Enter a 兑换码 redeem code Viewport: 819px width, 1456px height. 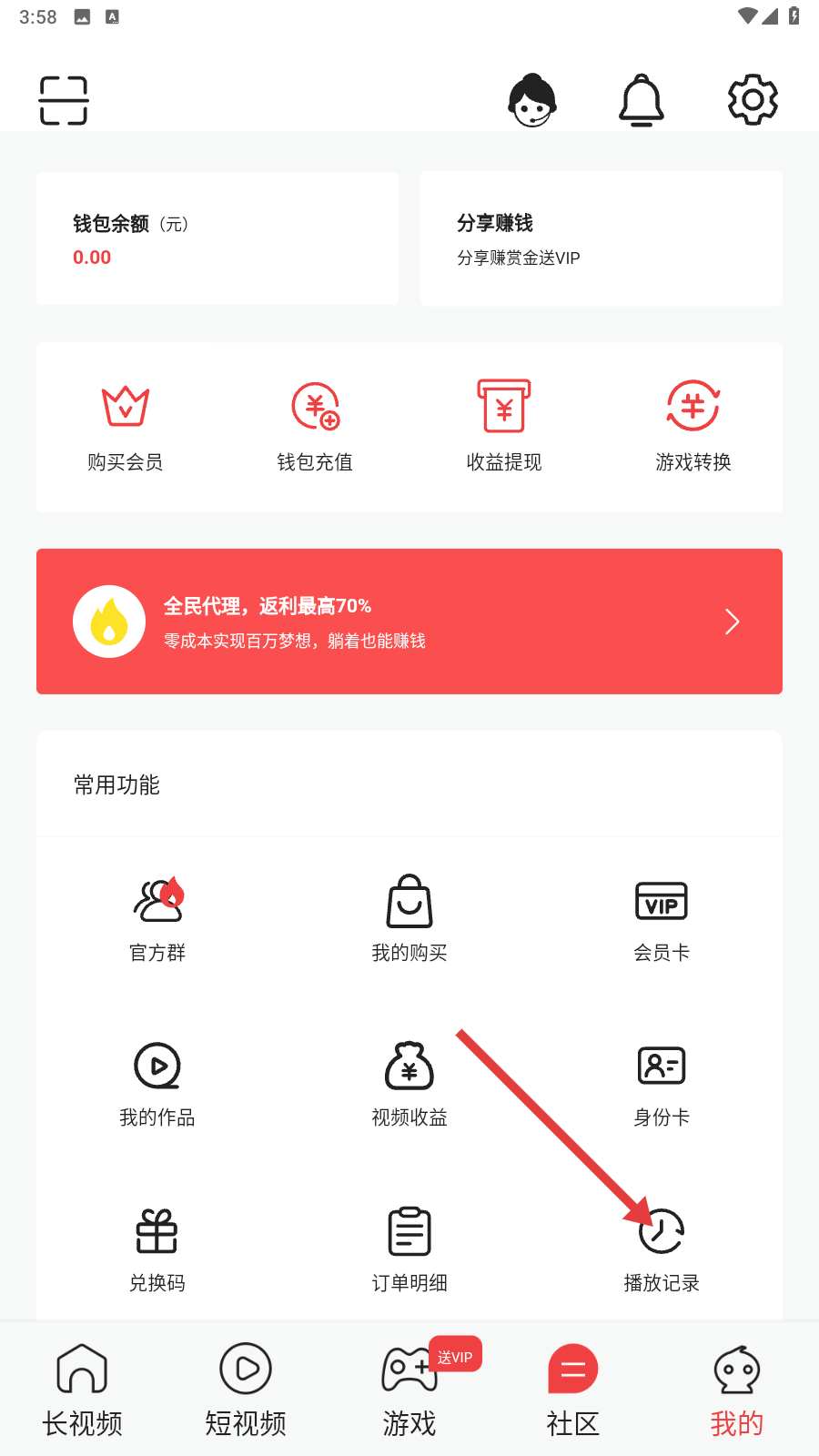(x=157, y=1249)
